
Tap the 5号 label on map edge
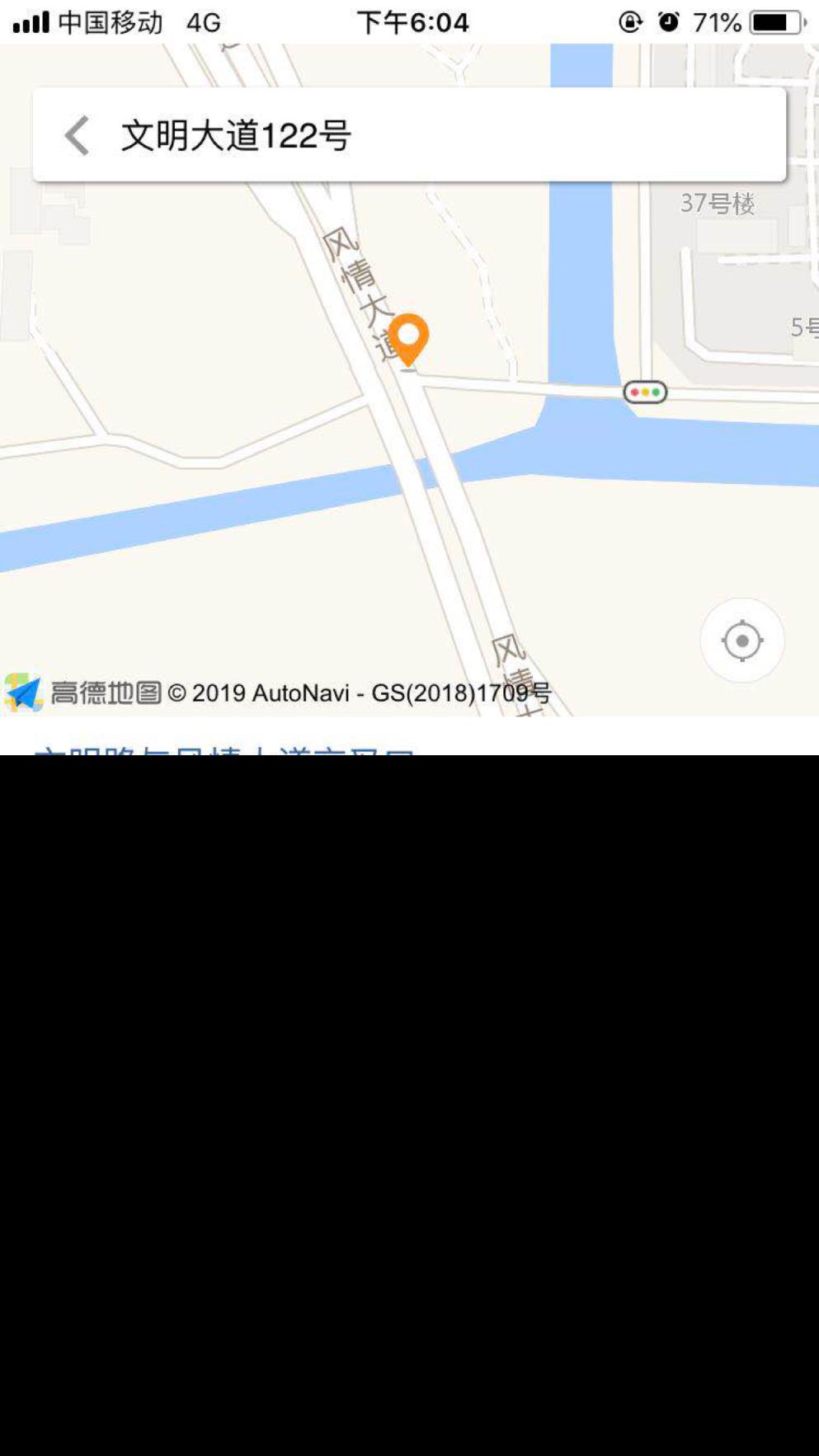(x=806, y=324)
